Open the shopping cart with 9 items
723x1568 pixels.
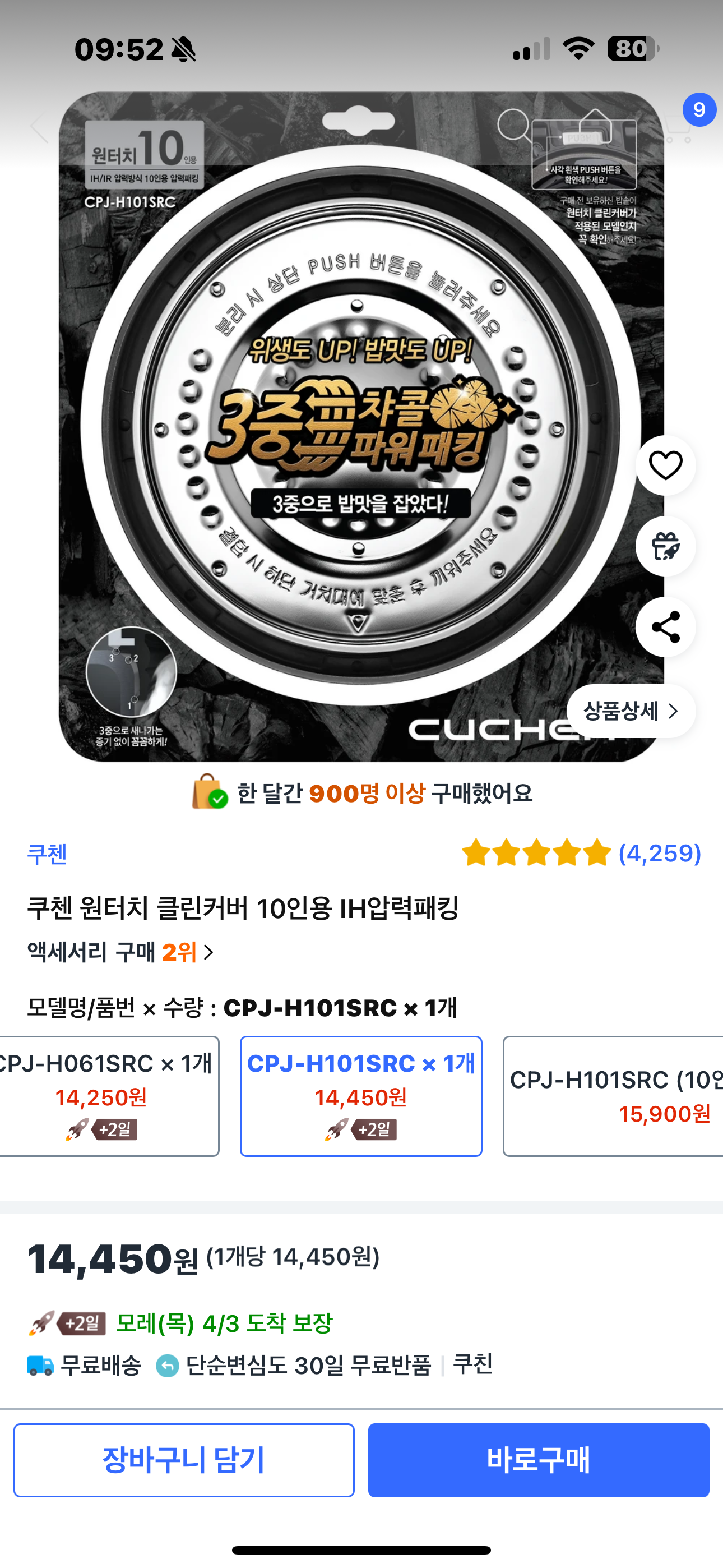point(679,125)
